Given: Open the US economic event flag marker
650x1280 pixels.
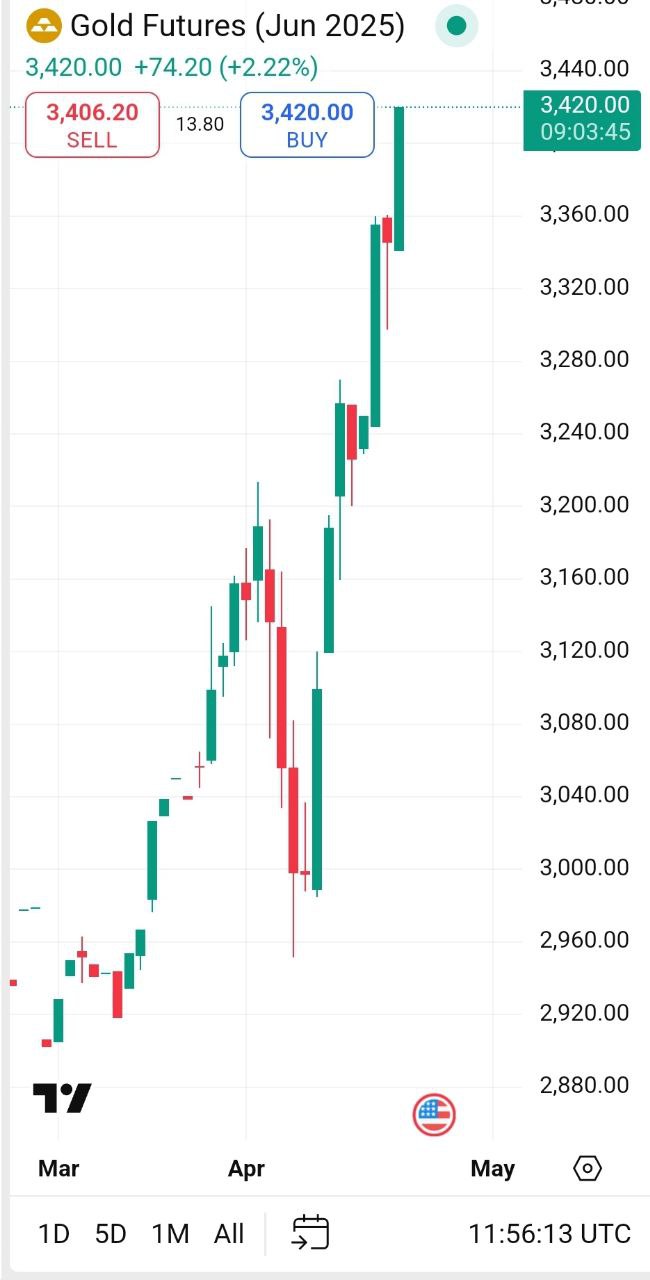Looking at the screenshot, I should [x=434, y=1114].
